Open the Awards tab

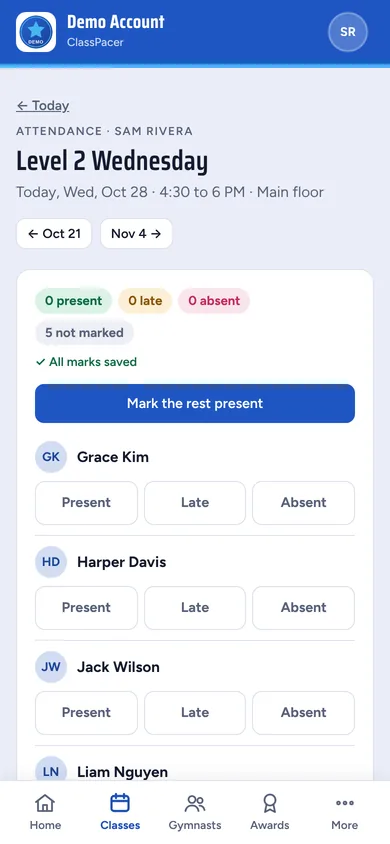270,812
